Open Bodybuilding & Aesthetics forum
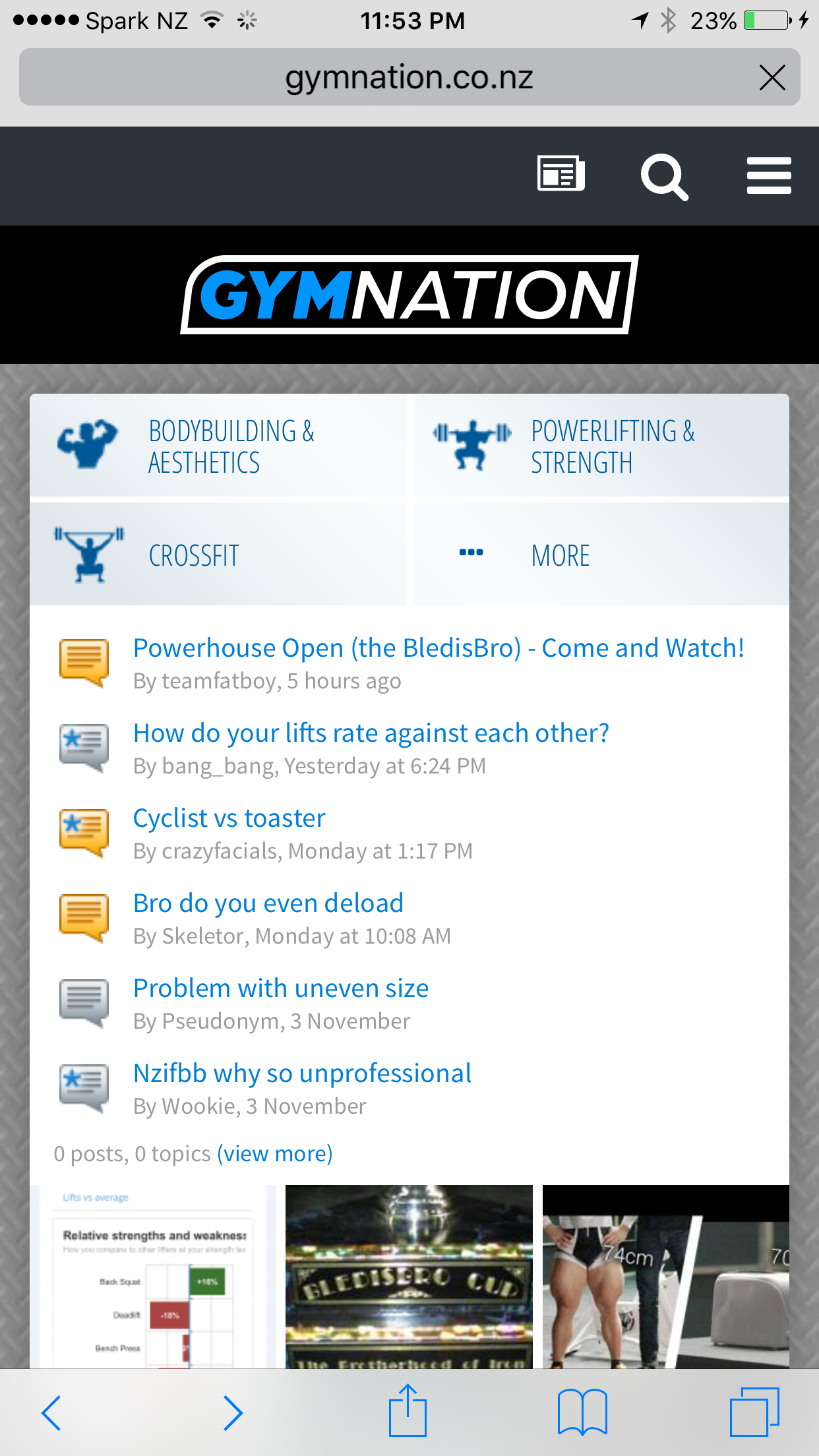This screenshot has width=819, height=1456. [x=218, y=446]
